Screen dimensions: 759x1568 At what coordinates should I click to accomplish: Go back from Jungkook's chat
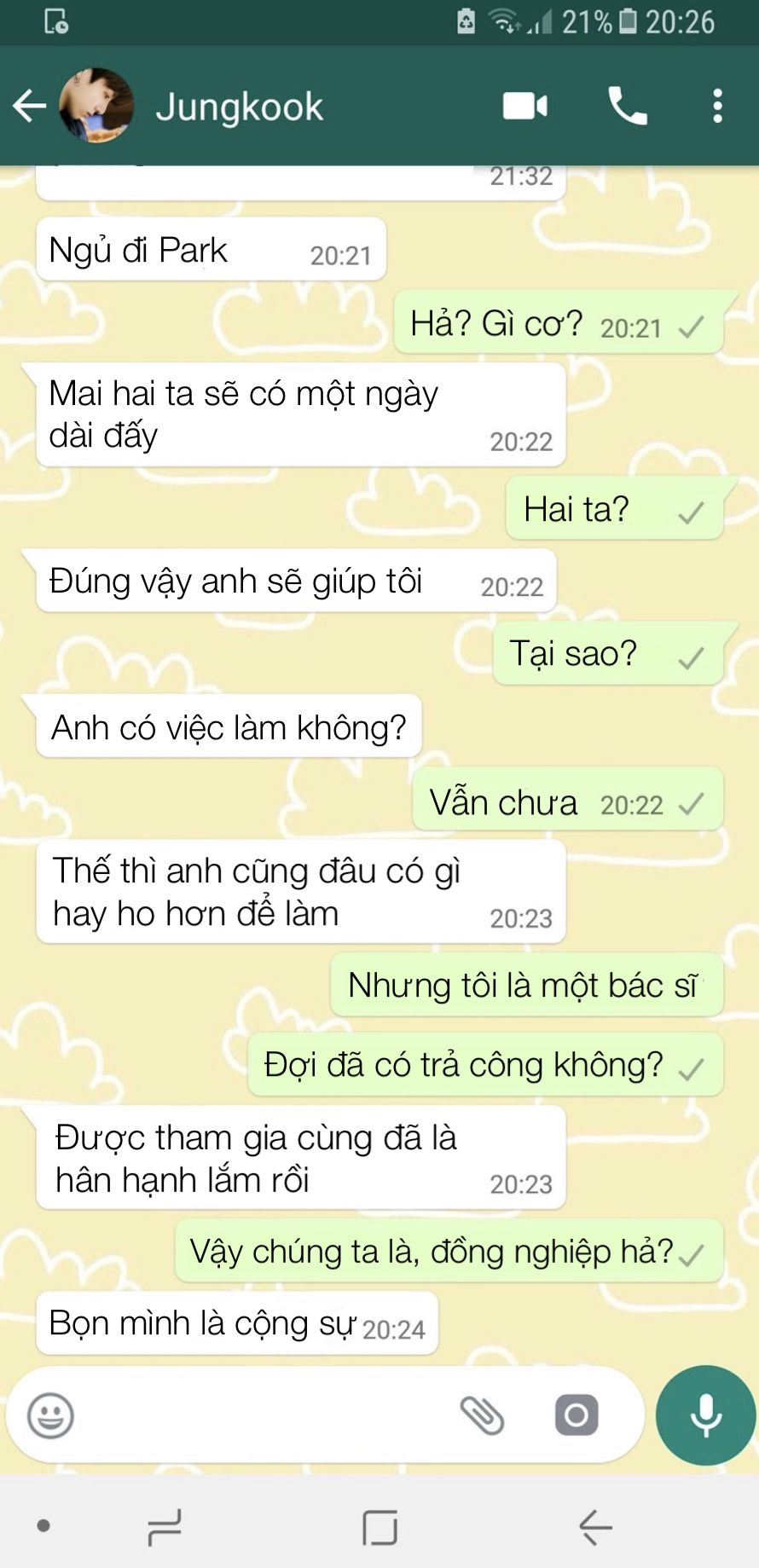tap(29, 107)
